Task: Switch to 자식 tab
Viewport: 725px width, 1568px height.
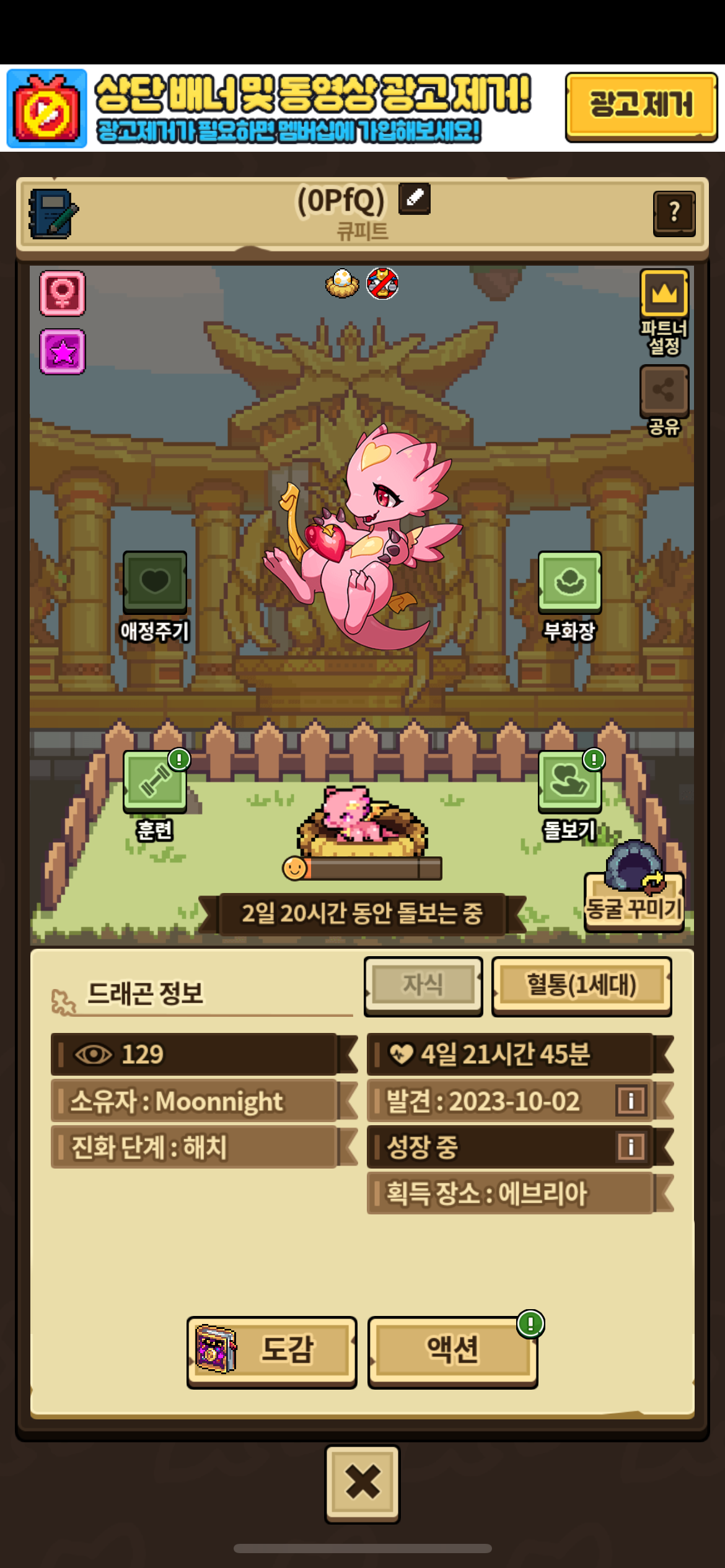Action: pos(423,985)
